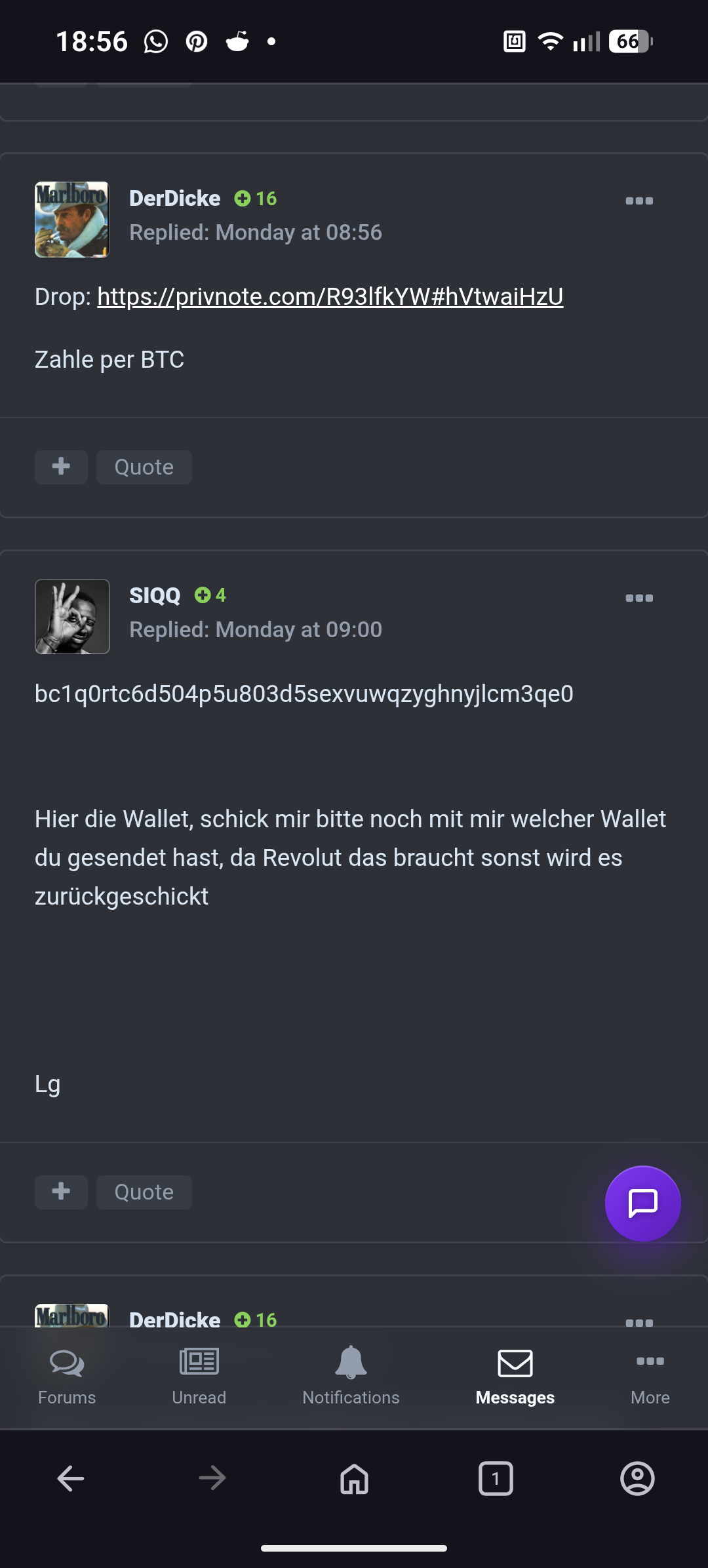The width and height of the screenshot is (708, 1568).
Task: Open the browser account profile icon
Action: tap(637, 1479)
